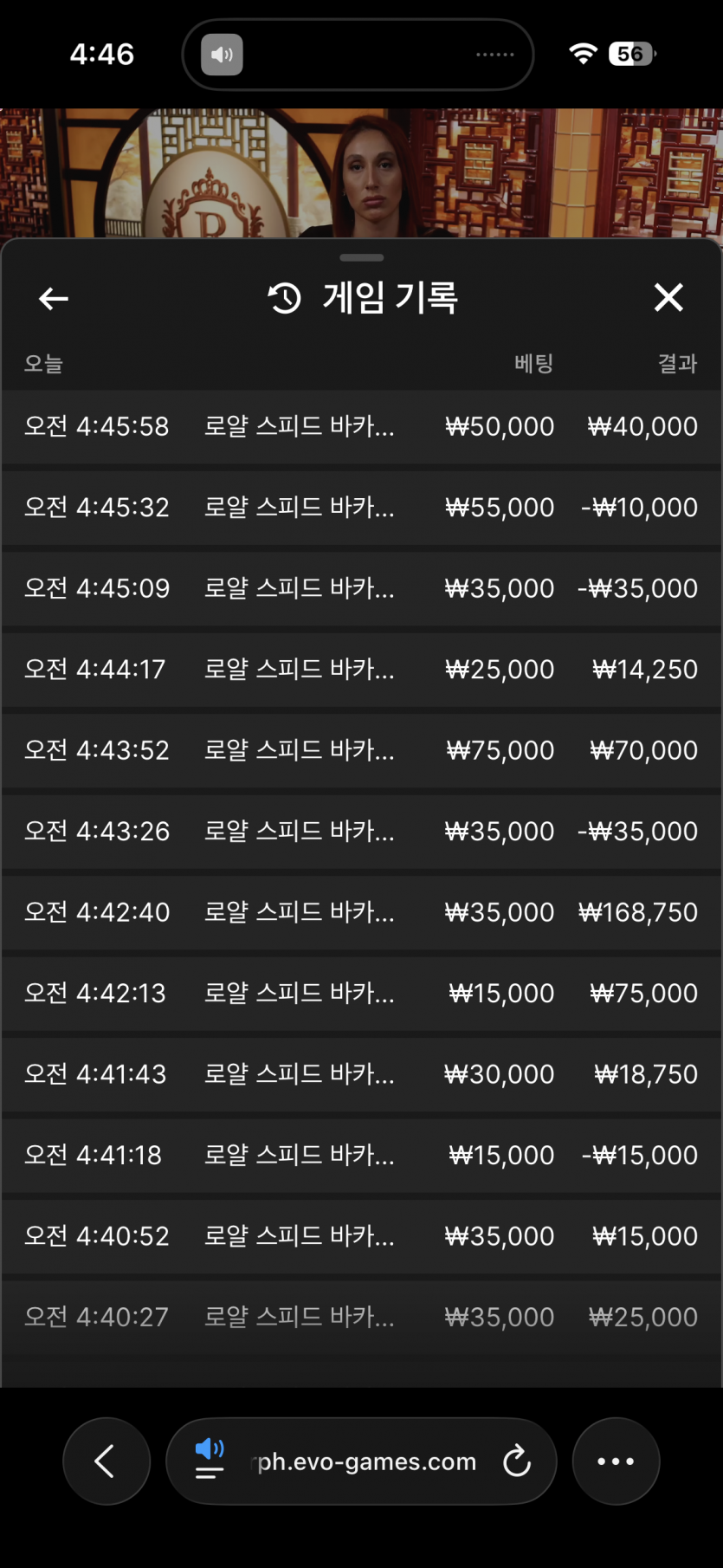Viewport: 723px width, 1568px height.
Task: Select the 오전 4:40:27 game record
Action: pos(361,1317)
